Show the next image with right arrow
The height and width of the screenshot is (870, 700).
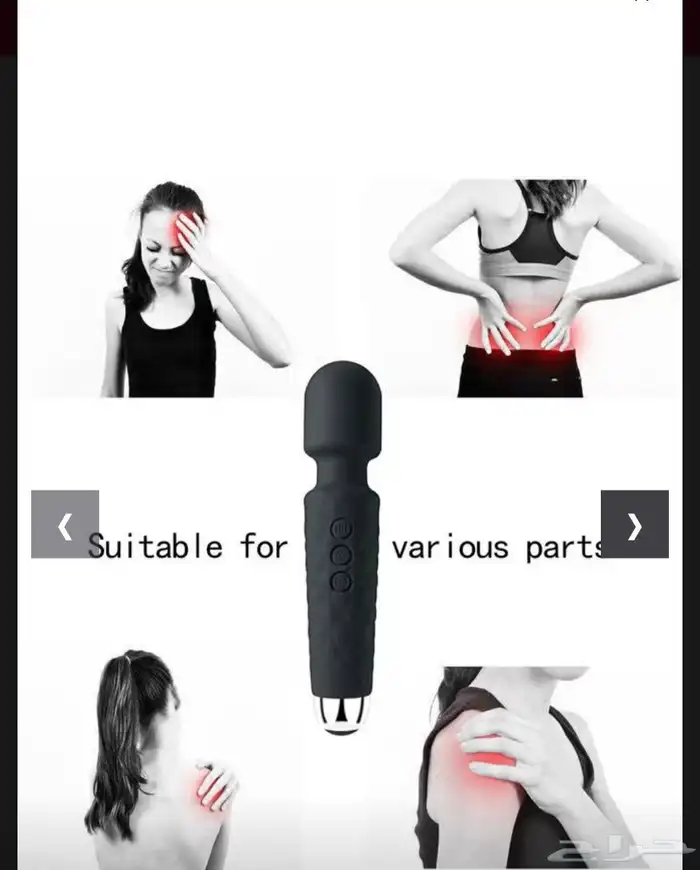(x=635, y=524)
